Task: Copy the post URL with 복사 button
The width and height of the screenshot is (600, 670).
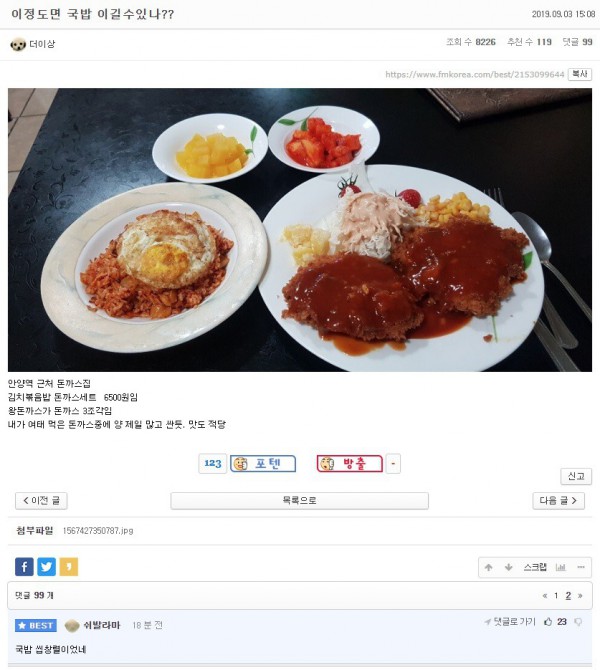Action: pos(579,74)
